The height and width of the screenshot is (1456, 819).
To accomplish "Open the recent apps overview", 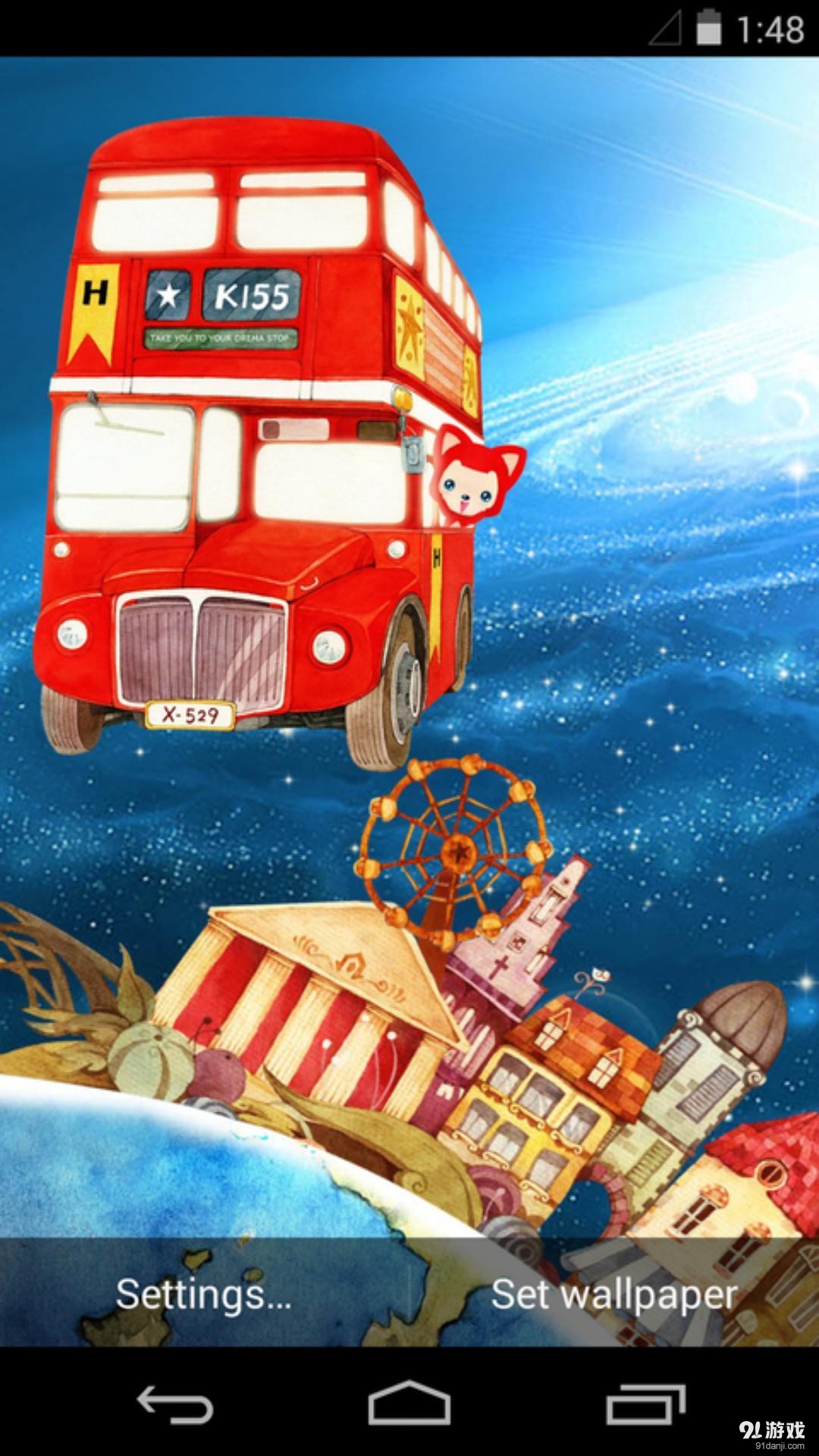I will [x=645, y=1404].
